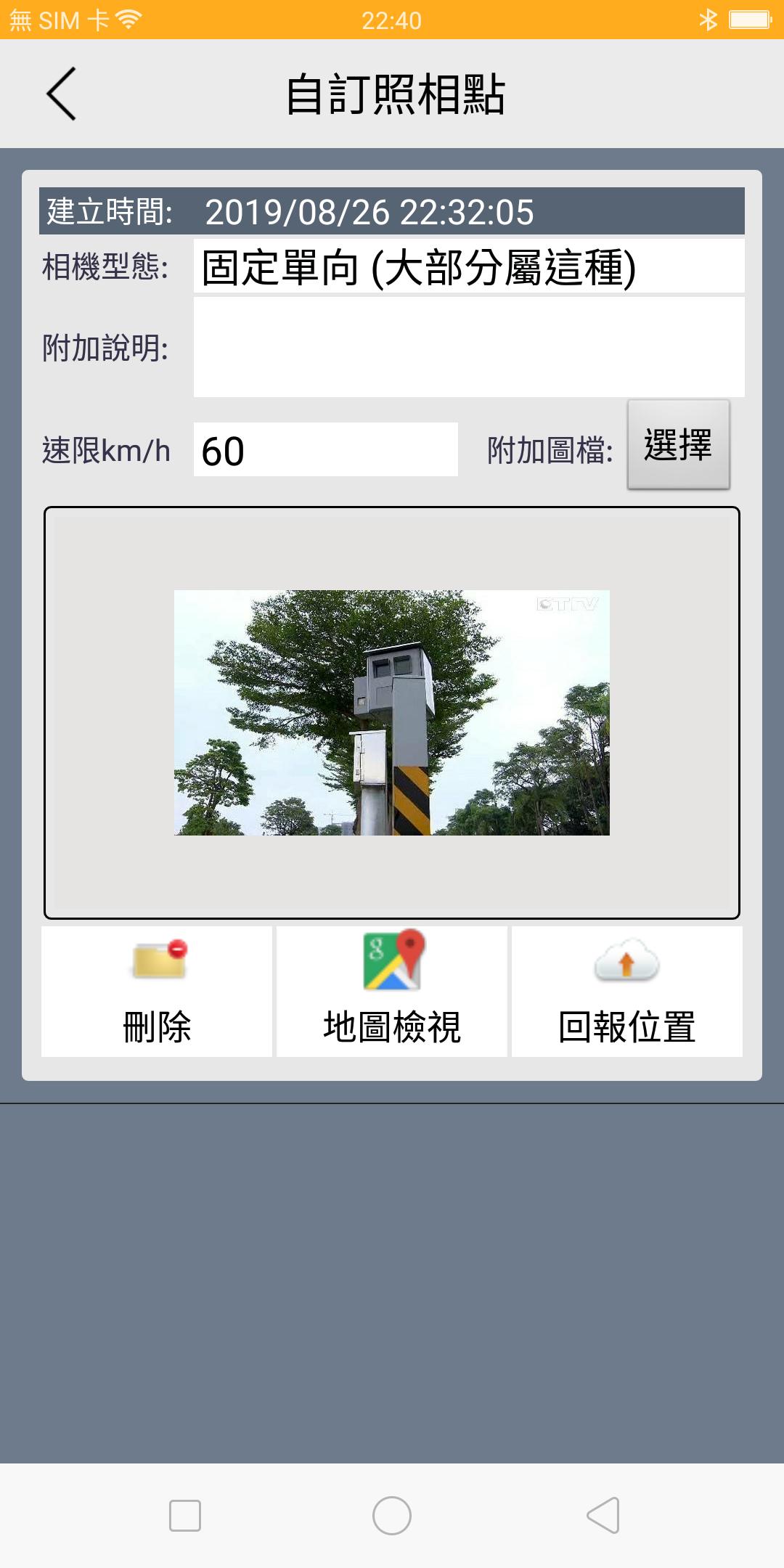The image size is (784, 1568).
Task: Delete this custom camera point with 刪除
Action: pyautogui.click(x=157, y=992)
